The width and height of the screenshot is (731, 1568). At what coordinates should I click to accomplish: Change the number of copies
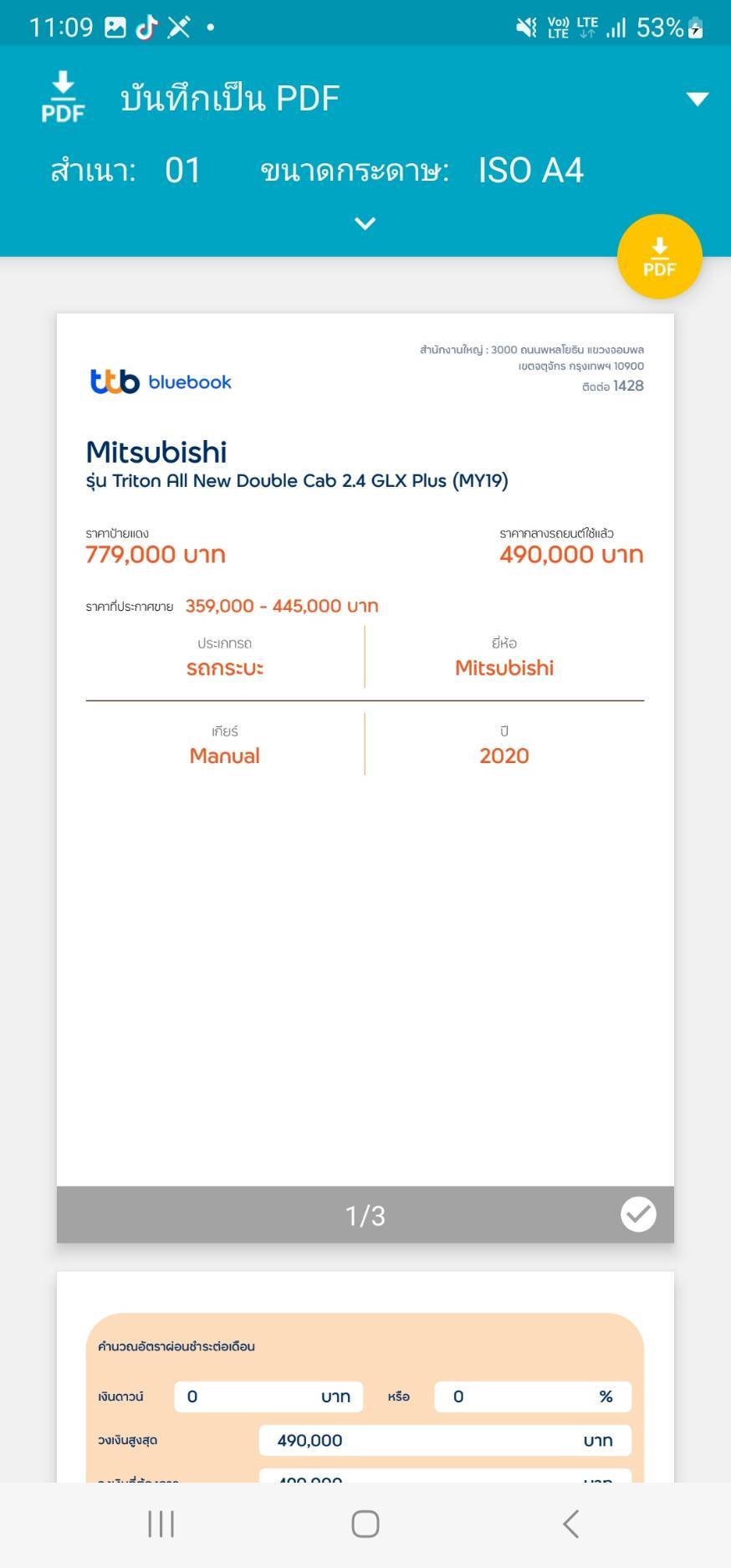182,171
